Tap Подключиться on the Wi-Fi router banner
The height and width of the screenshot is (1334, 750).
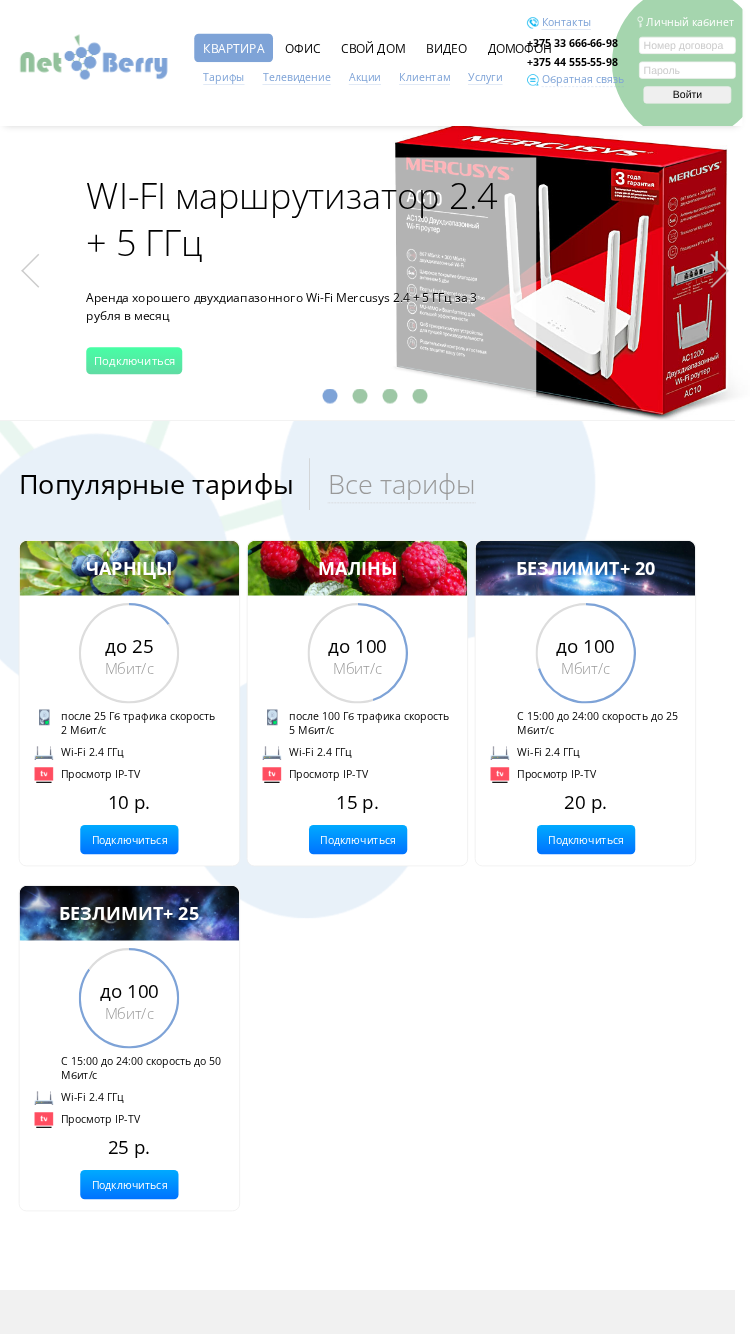click(x=134, y=361)
